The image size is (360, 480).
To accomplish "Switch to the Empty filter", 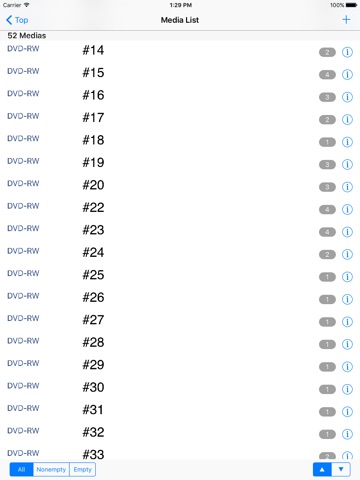I will [82, 469].
